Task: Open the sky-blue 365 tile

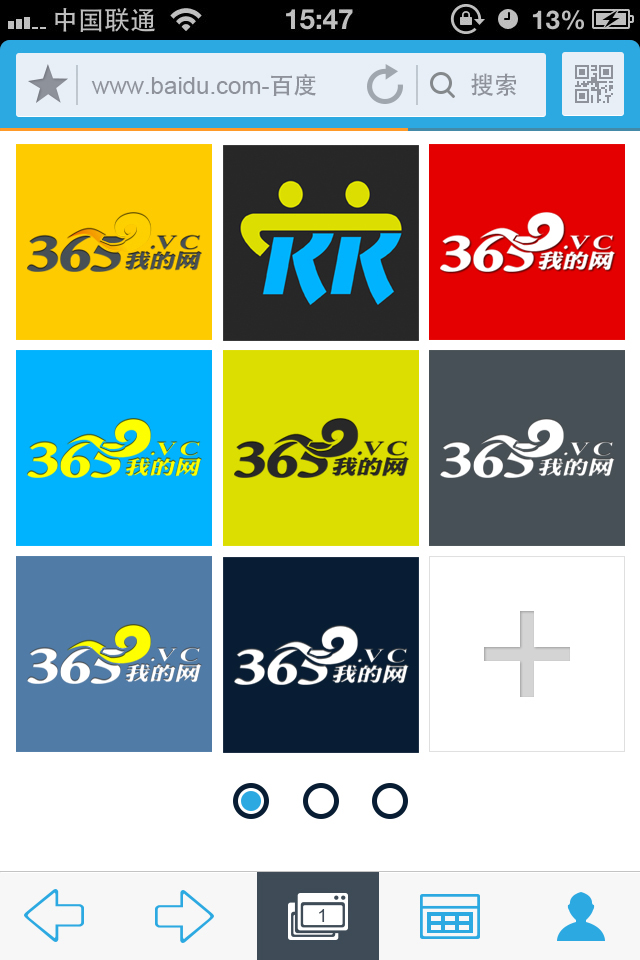Action: [114, 448]
